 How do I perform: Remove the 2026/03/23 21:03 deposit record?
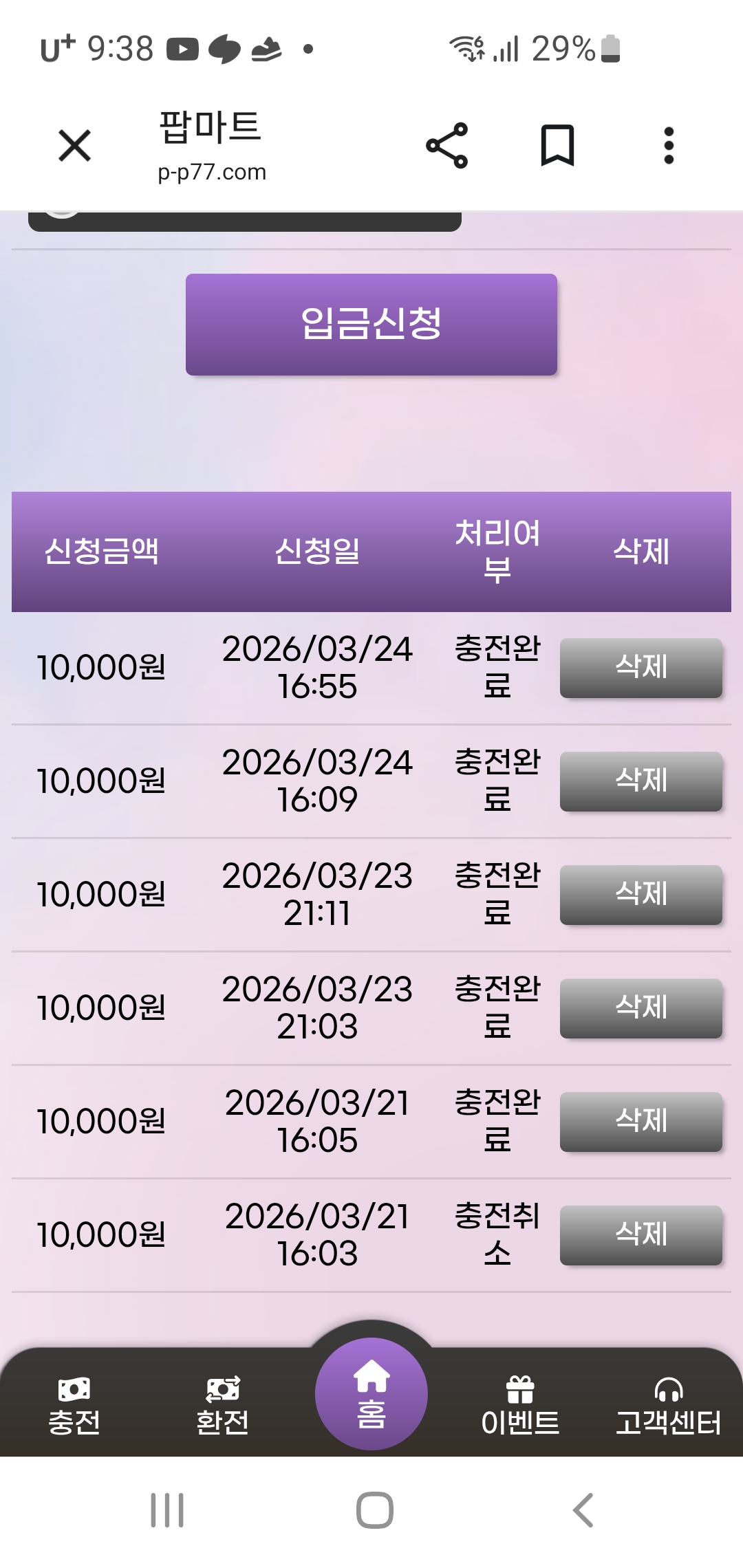(640, 1008)
